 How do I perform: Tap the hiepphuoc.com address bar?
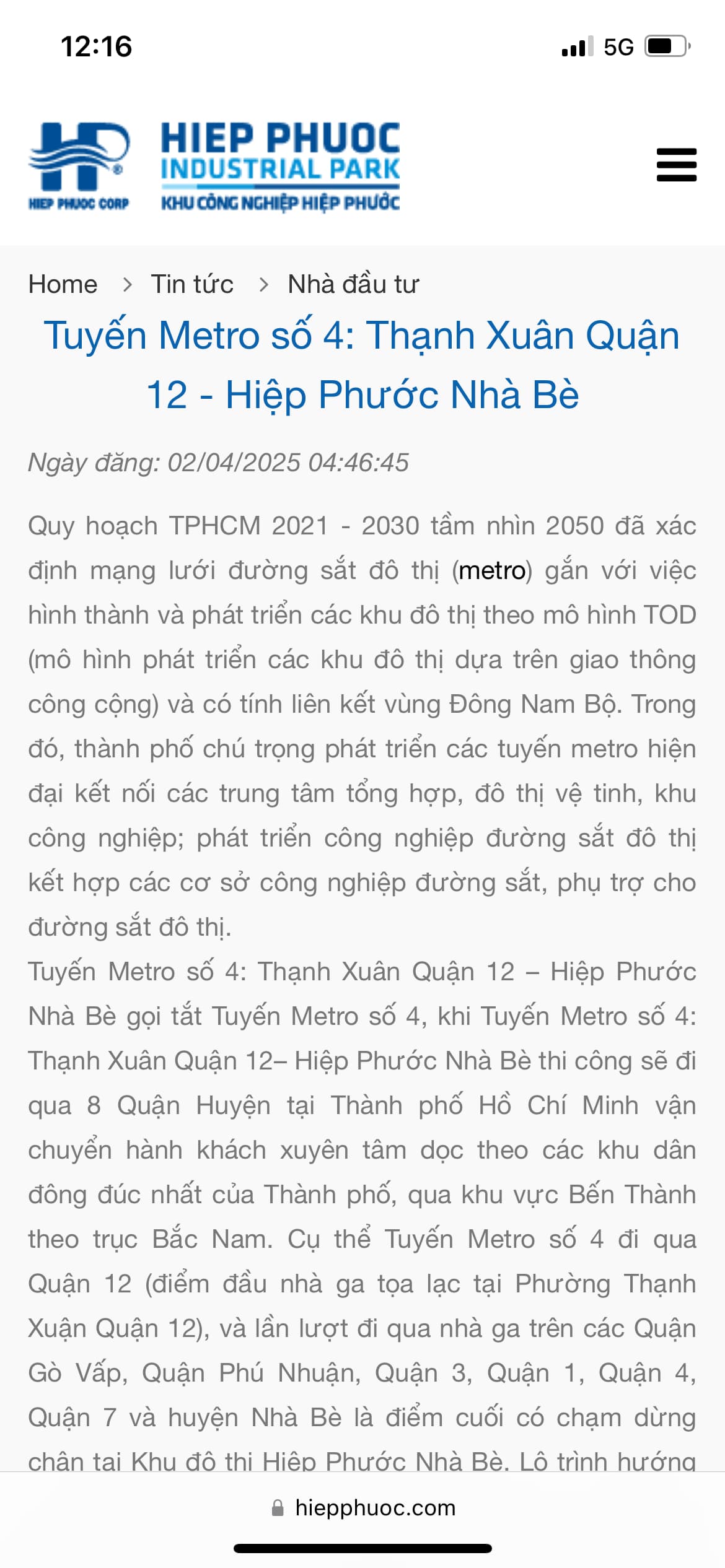[x=363, y=1507]
